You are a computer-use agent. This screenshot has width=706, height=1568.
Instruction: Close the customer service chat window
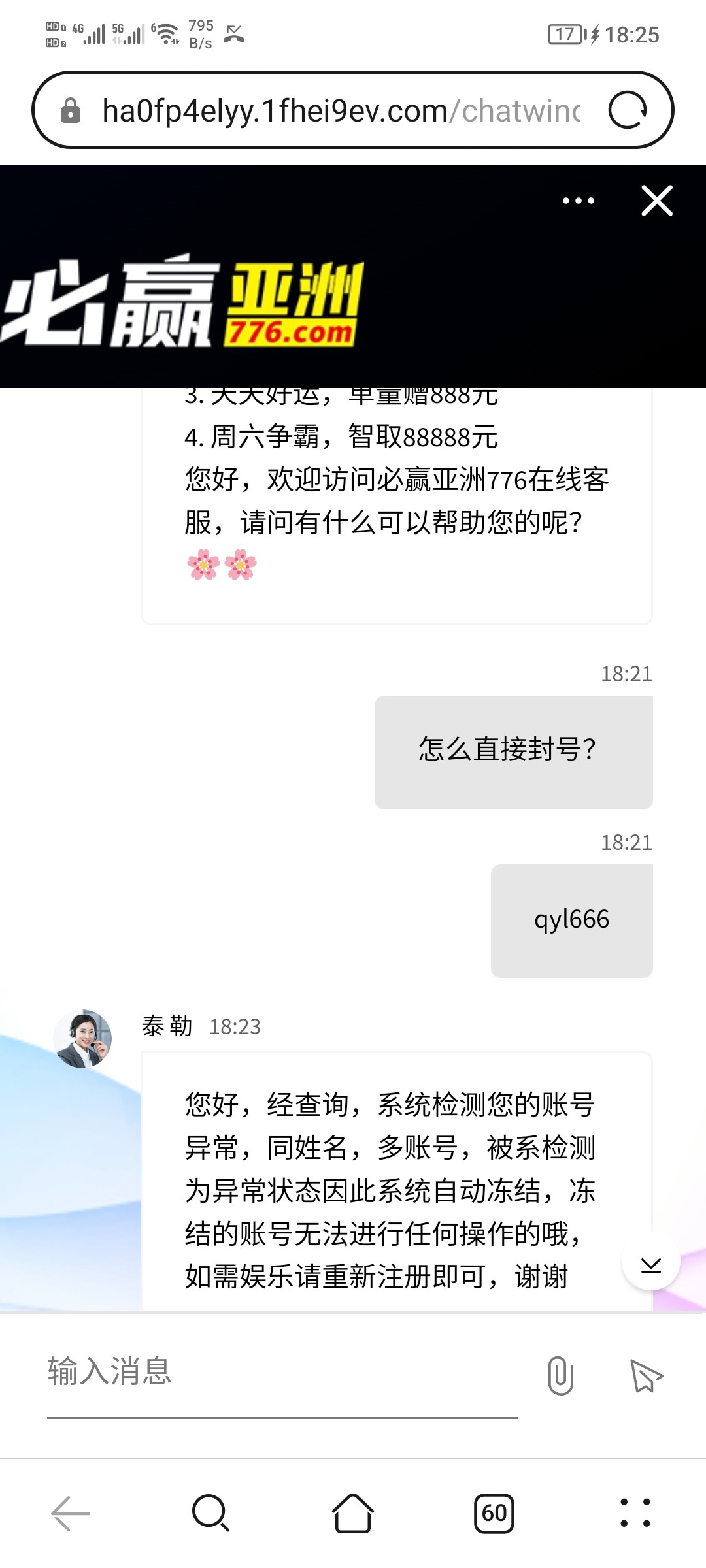click(x=657, y=201)
